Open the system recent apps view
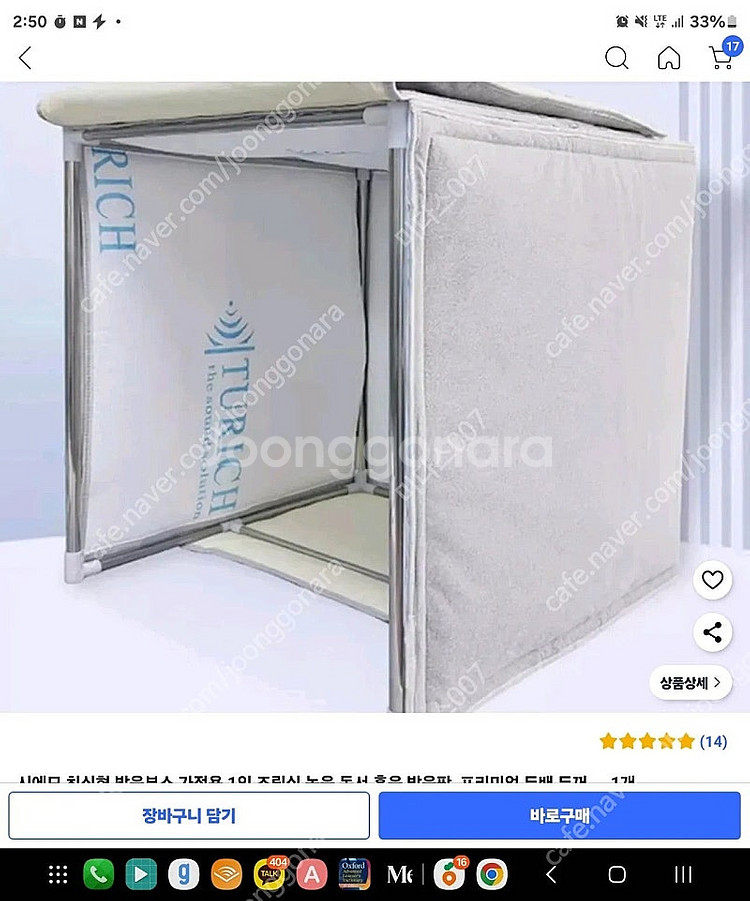This screenshot has width=750, height=901. pos(683,875)
